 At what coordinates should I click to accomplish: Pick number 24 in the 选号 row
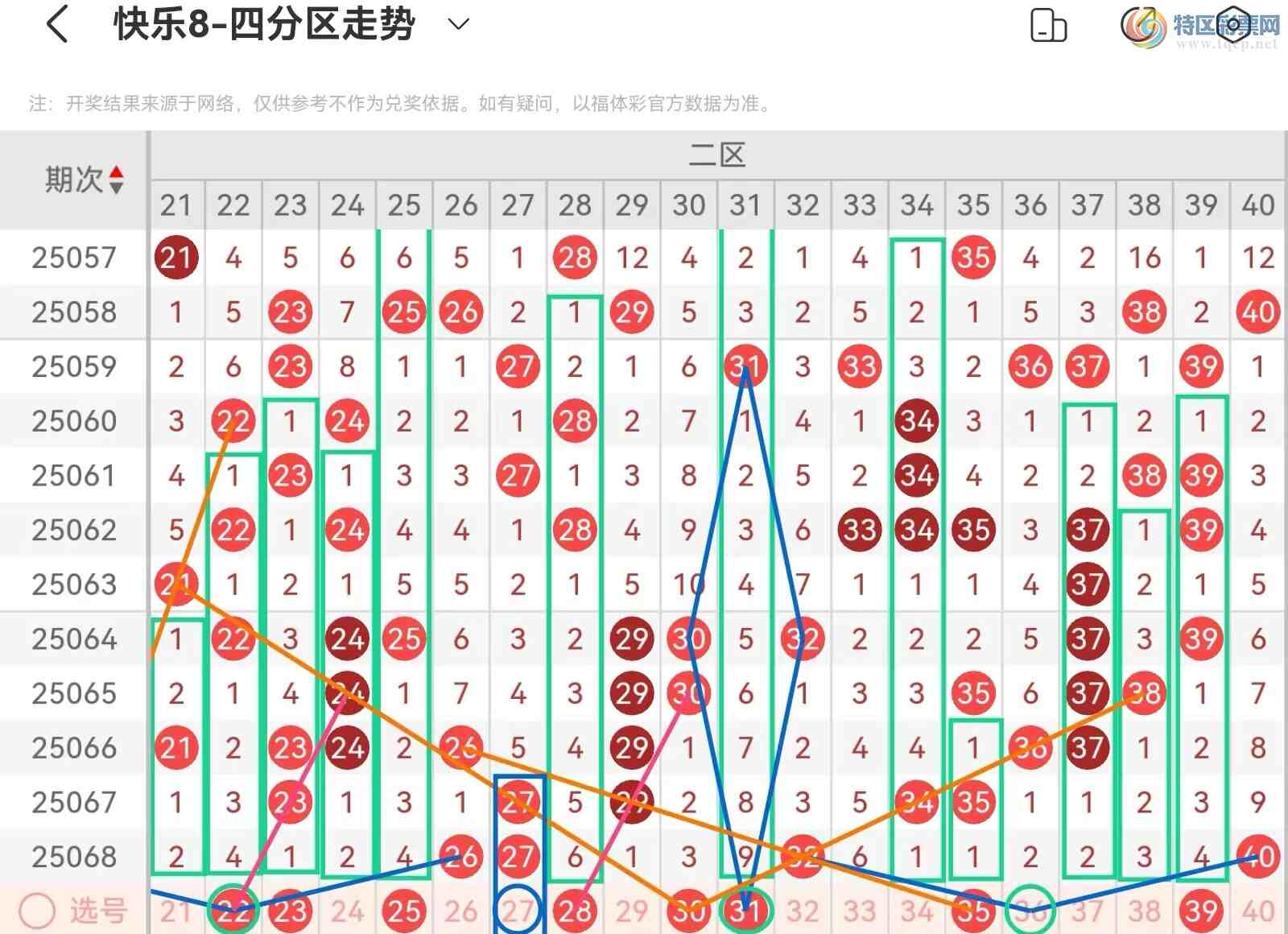[347, 911]
